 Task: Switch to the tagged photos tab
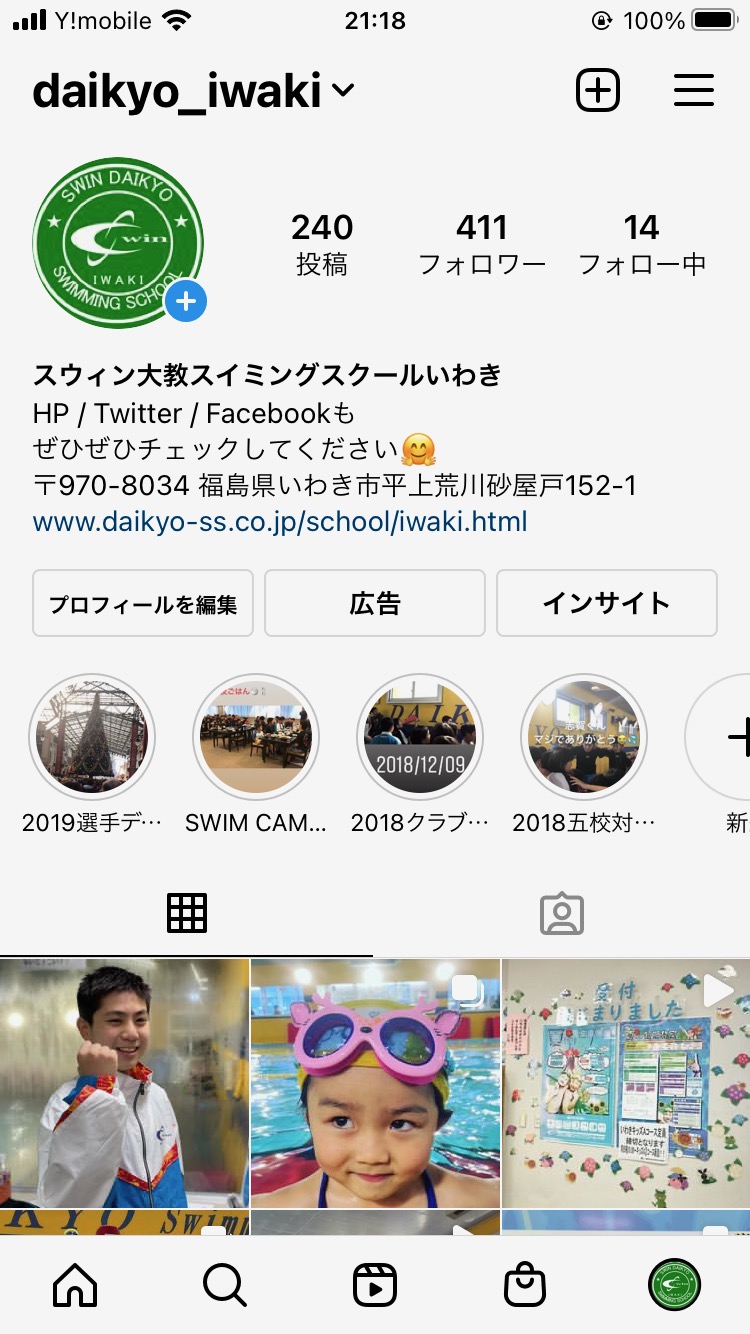[x=562, y=913]
